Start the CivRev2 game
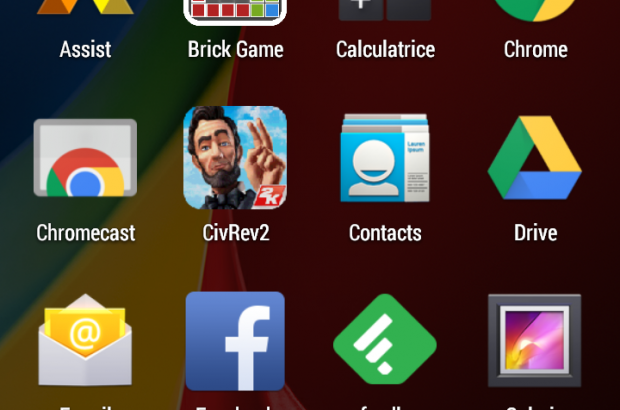This screenshot has height=410, width=620. pos(235,160)
